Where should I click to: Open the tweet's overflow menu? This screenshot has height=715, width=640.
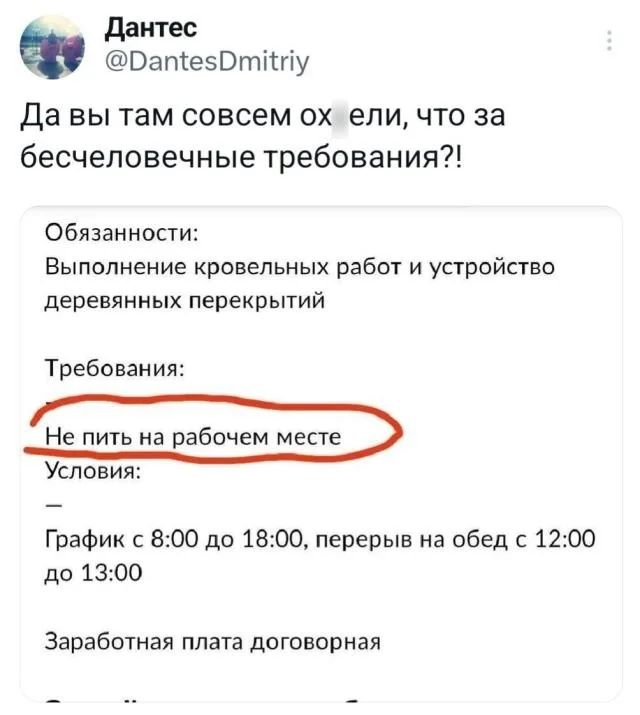[x=610, y=41]
